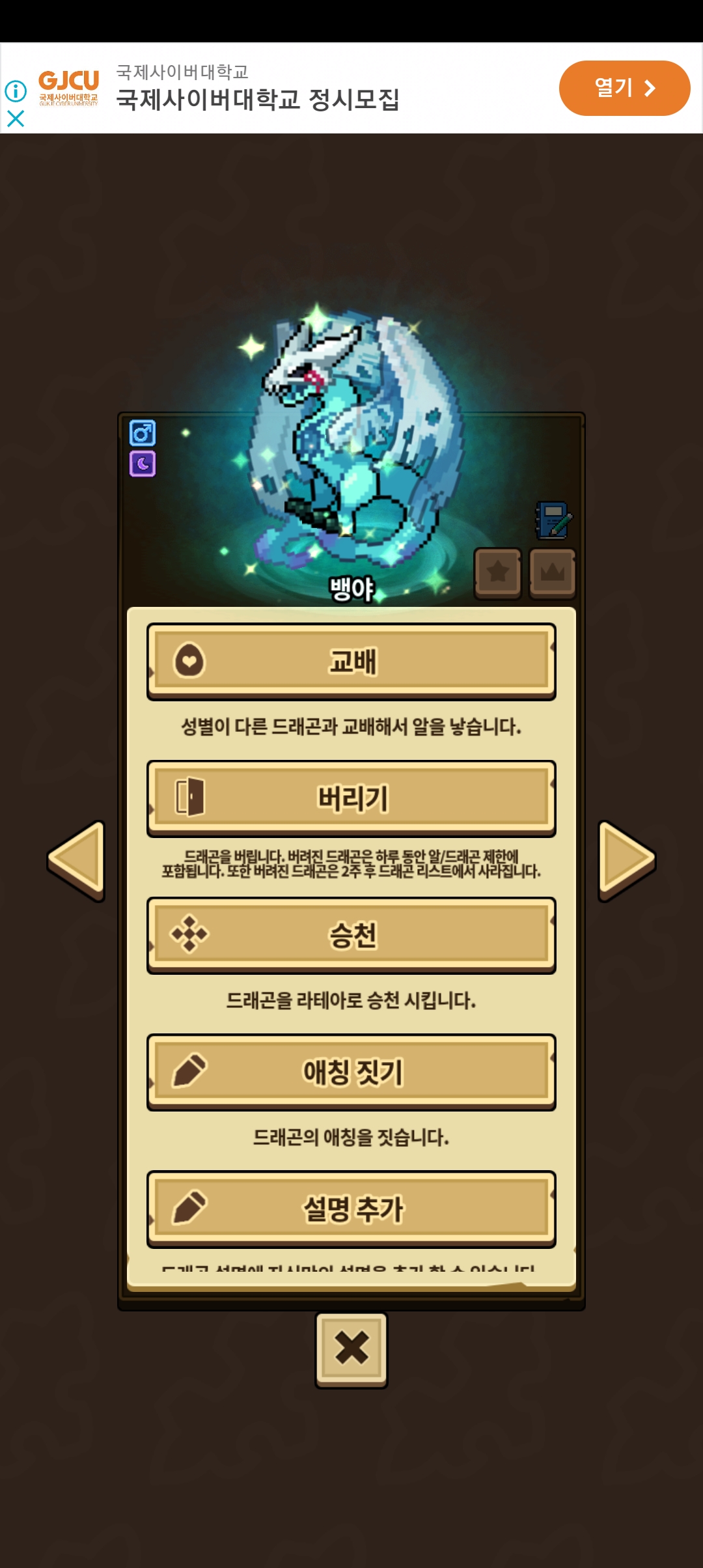
Task: Go to previous dragon with left arrow
Action: 77,860
